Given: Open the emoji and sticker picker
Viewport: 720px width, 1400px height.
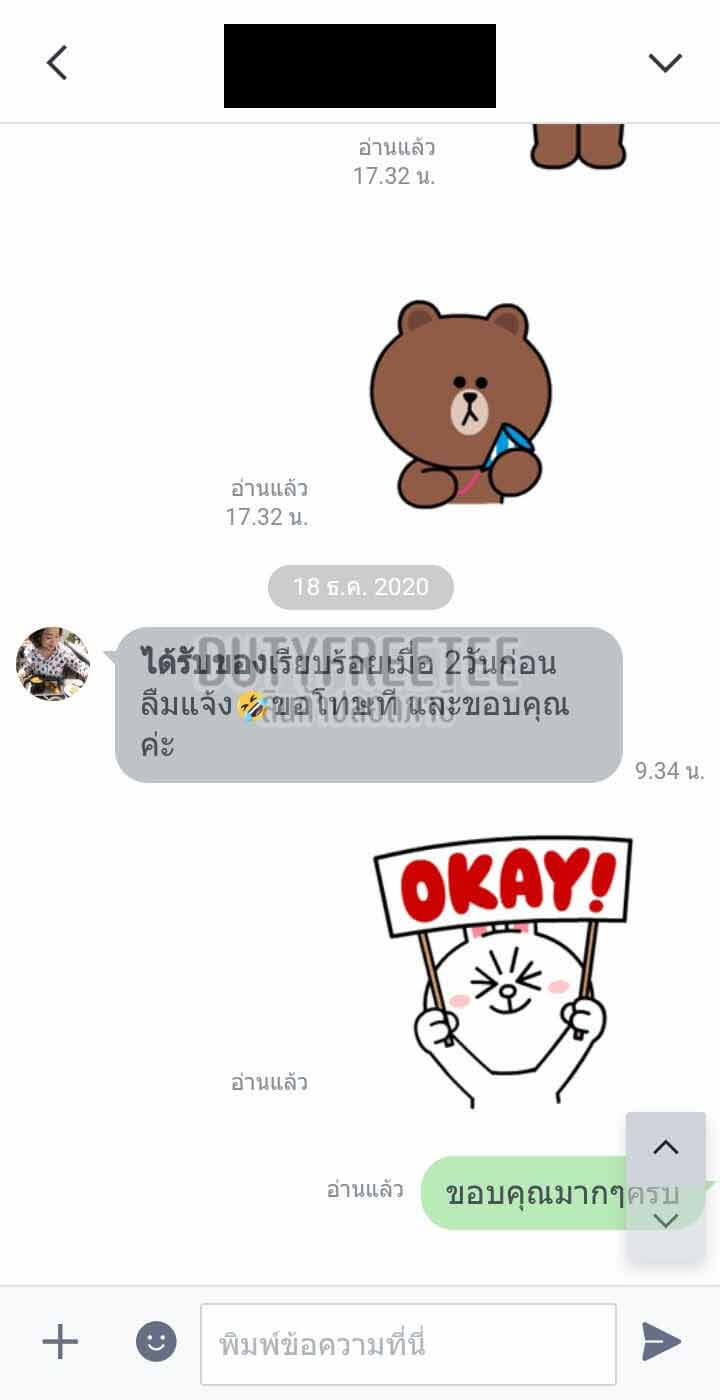Looking at the screenshot, I should click(x=156, y=1342).
